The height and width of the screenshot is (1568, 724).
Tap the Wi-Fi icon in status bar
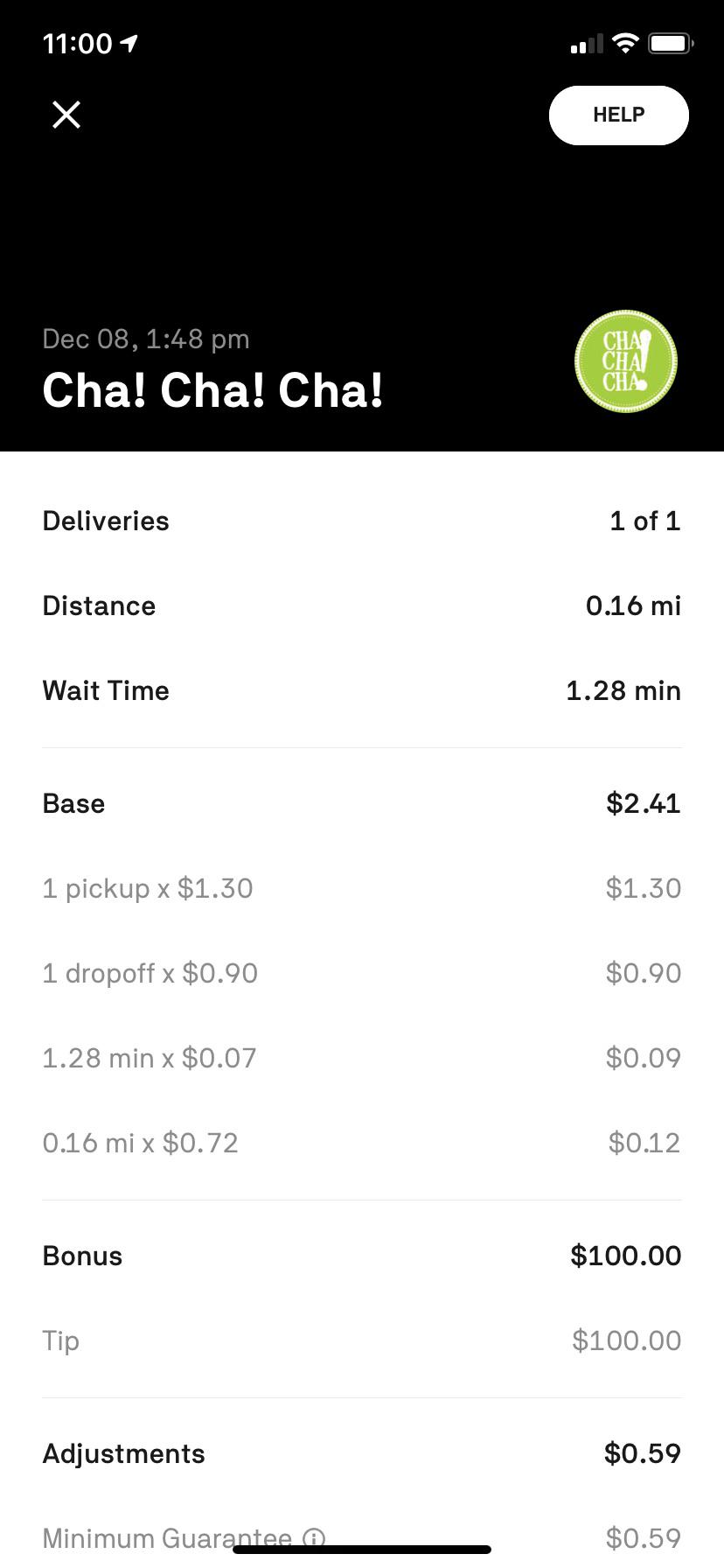pyautogui.click(x=623, y=41)
